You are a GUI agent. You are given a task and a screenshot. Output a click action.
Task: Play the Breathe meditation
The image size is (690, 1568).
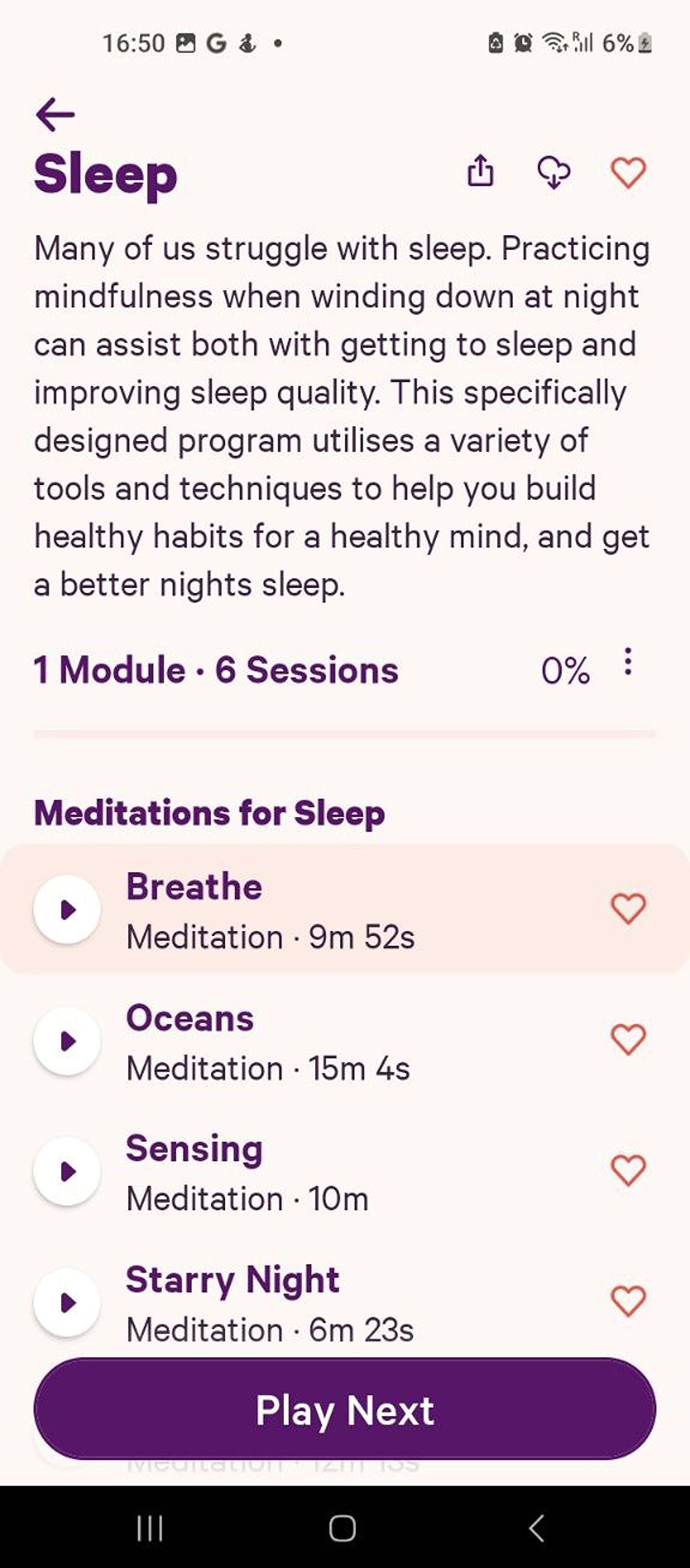point(67,909)
